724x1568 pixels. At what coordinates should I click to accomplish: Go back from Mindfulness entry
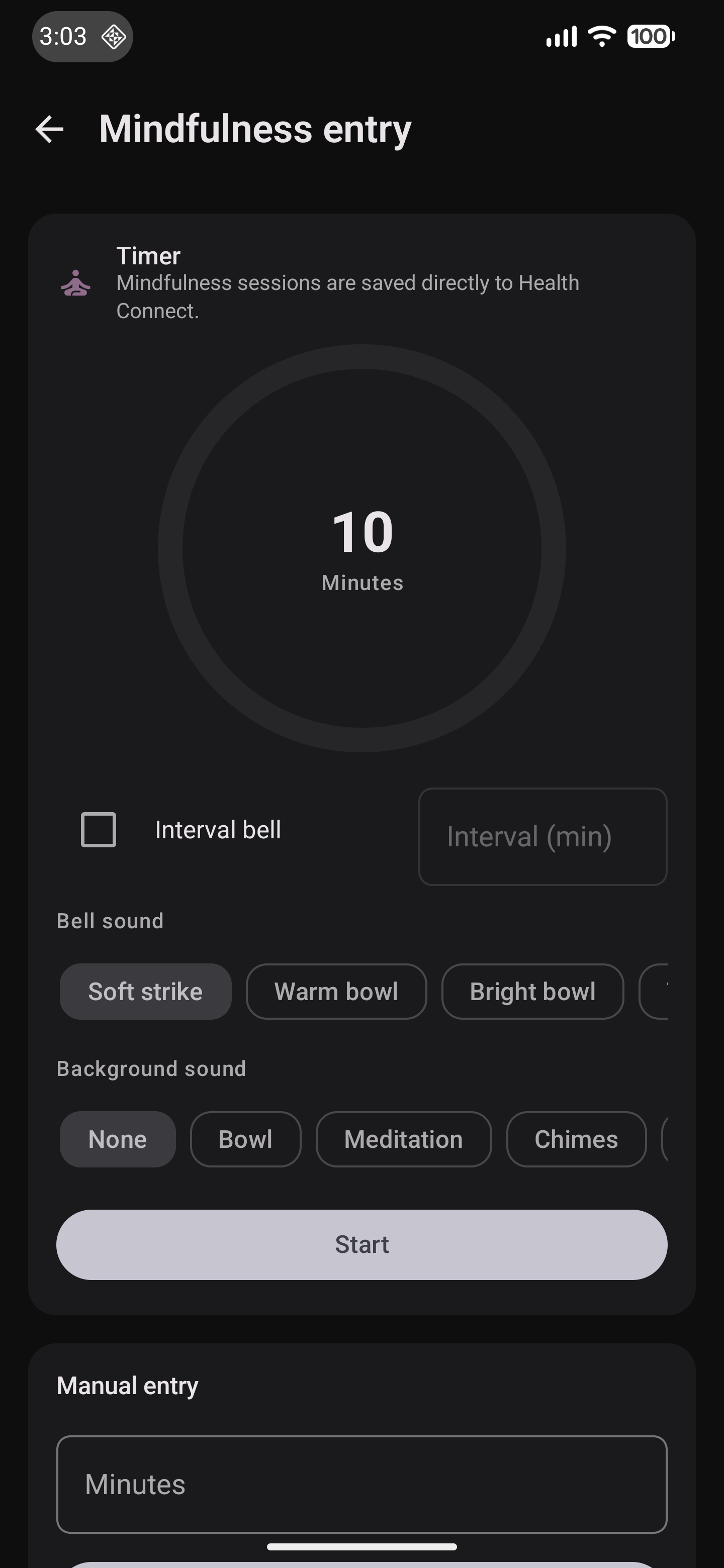[49, 129]
